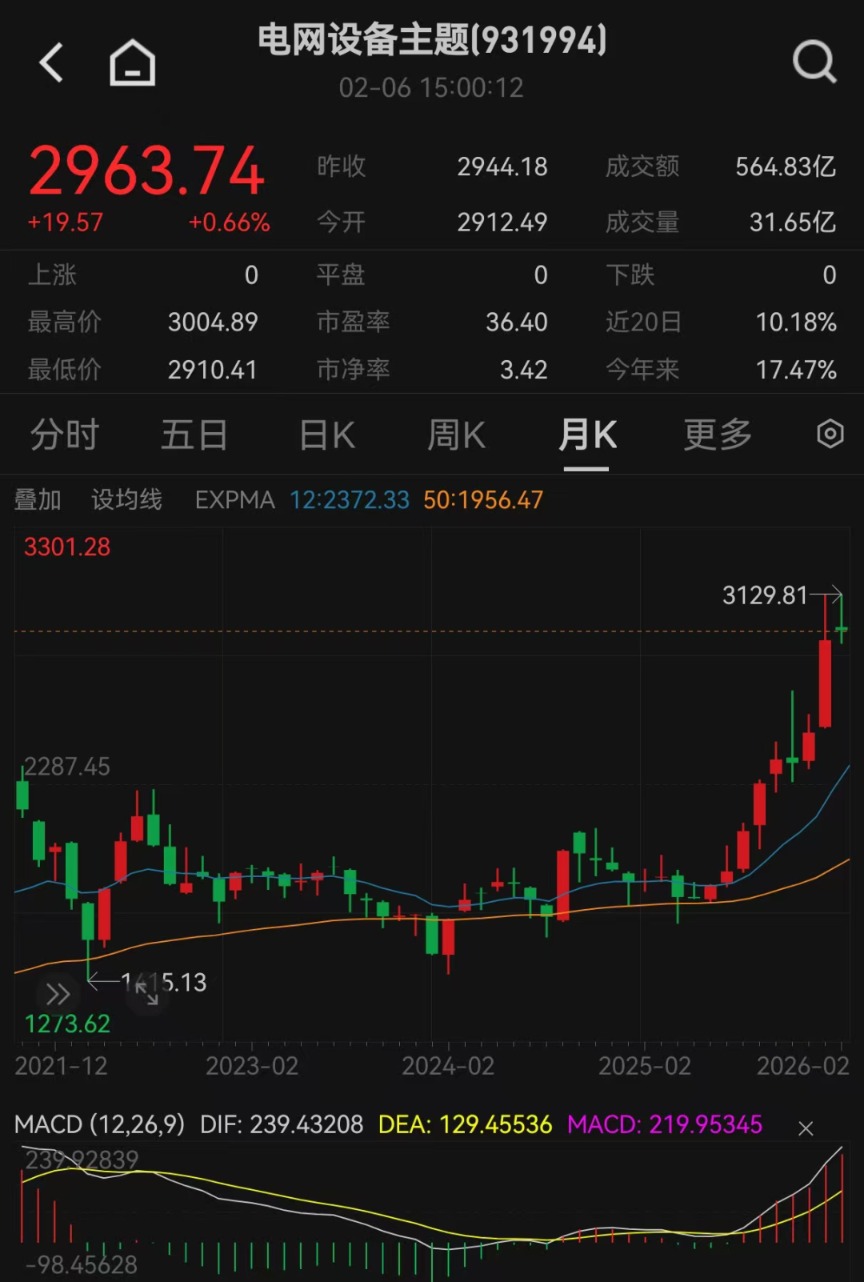Image resolution: width=864 pixels, height=1282 pixels.
Task: Tap 叠加 to overlay another index
Action: [38, 500]
